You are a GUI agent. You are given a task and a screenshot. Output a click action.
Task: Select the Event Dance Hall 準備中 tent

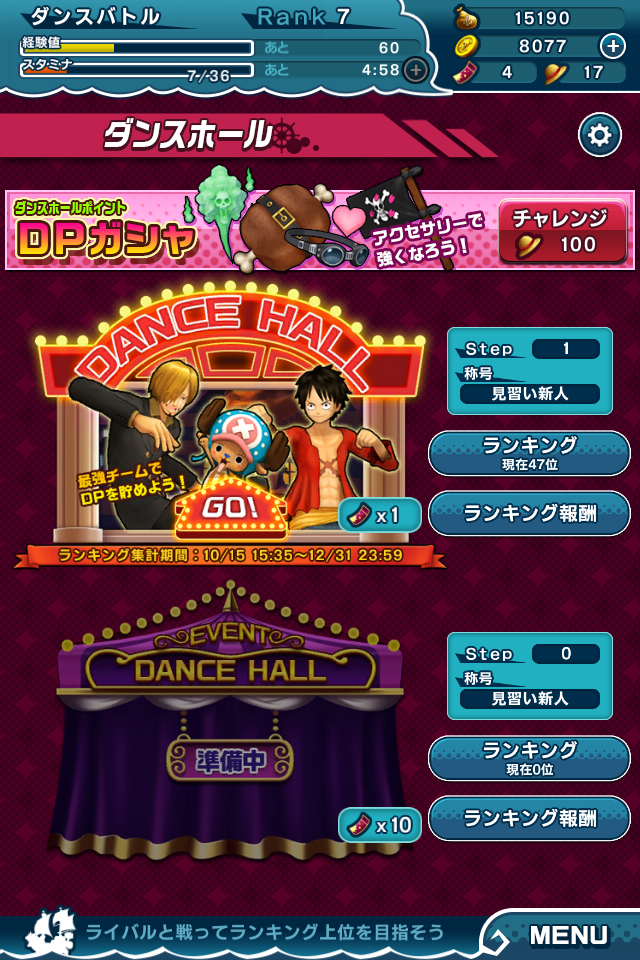(x=230, y=740)
